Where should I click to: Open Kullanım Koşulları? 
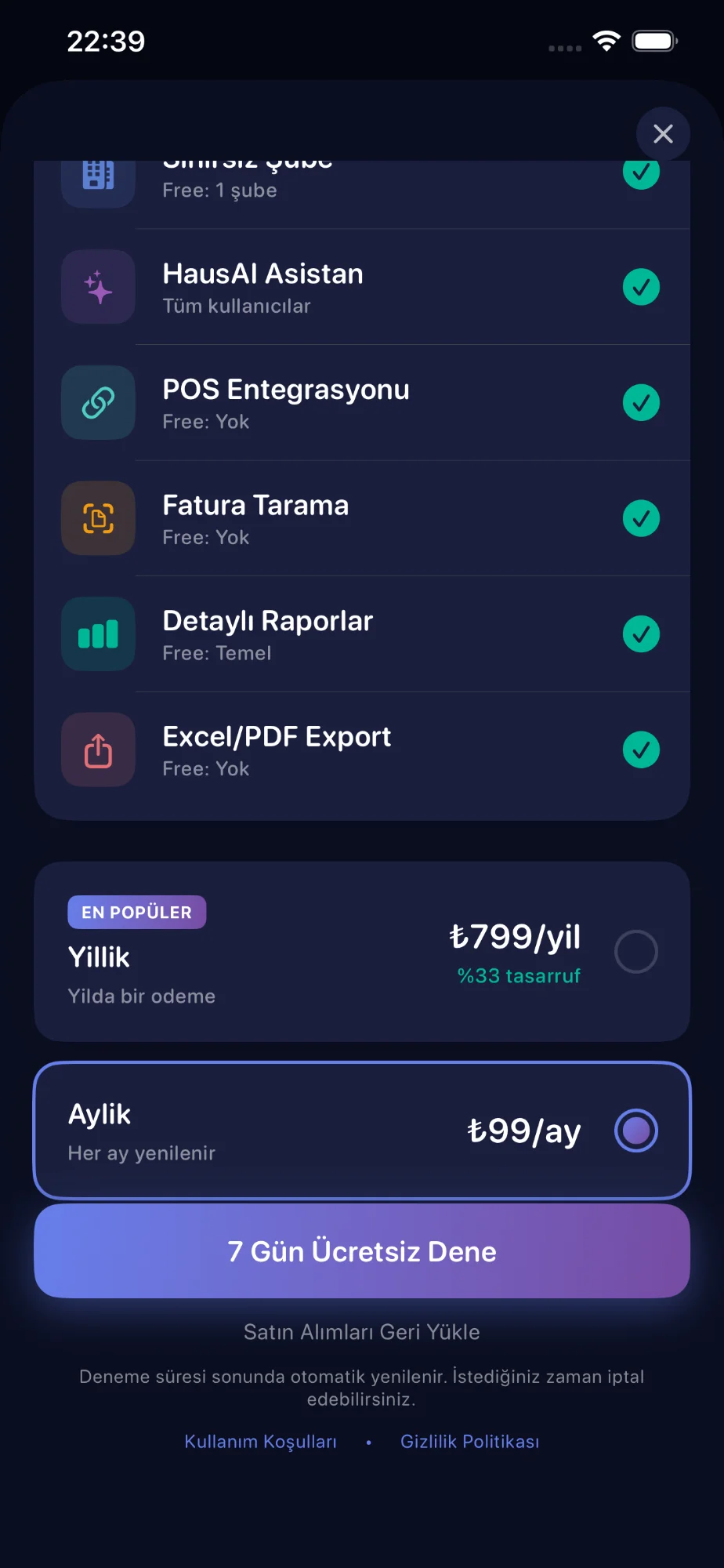[261, 1441]
